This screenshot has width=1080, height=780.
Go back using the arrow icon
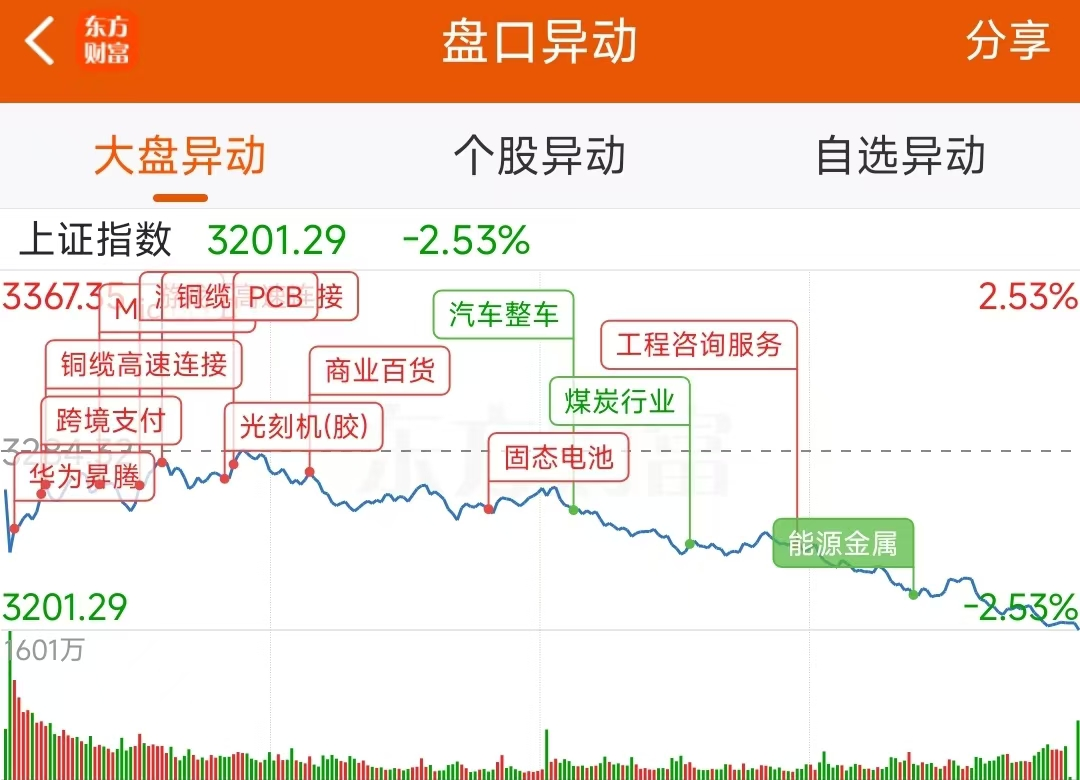click(x=40, y=43)
